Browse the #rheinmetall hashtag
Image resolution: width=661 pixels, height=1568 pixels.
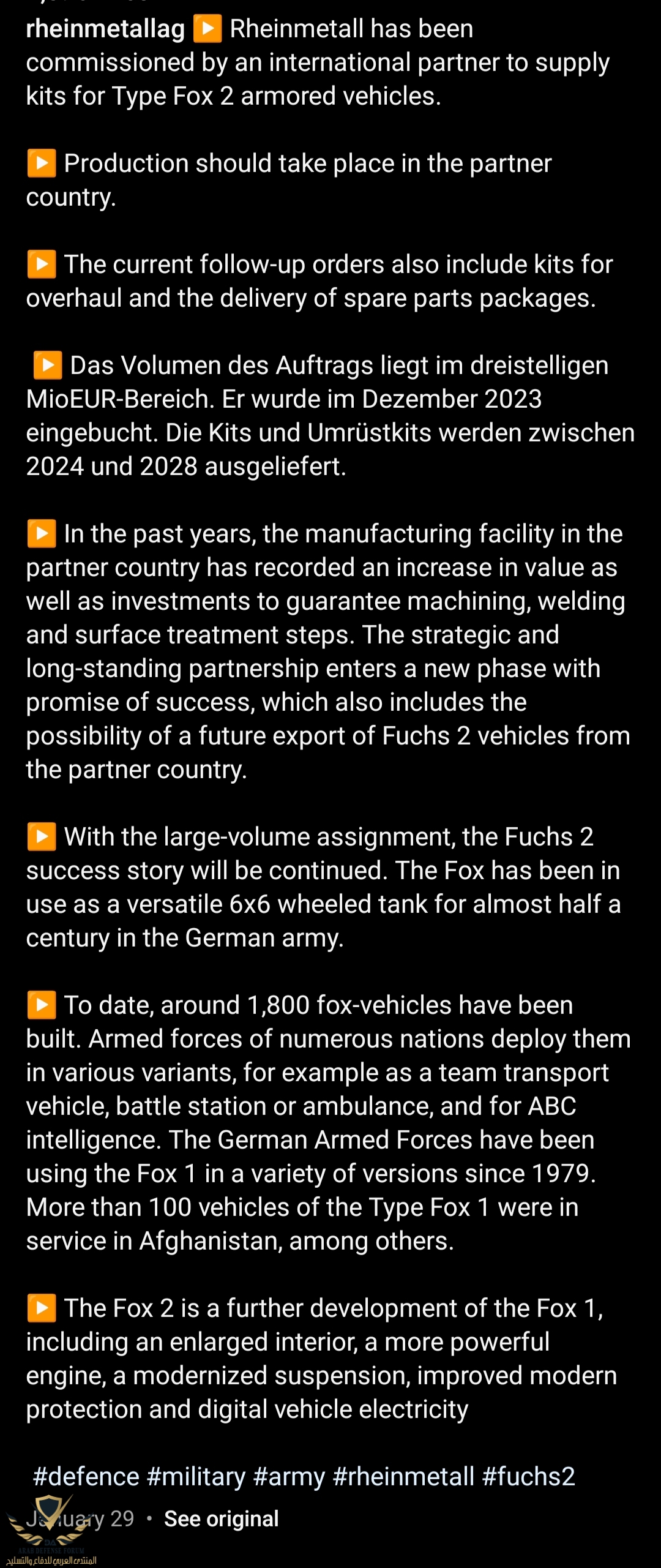pos(403,1476)
